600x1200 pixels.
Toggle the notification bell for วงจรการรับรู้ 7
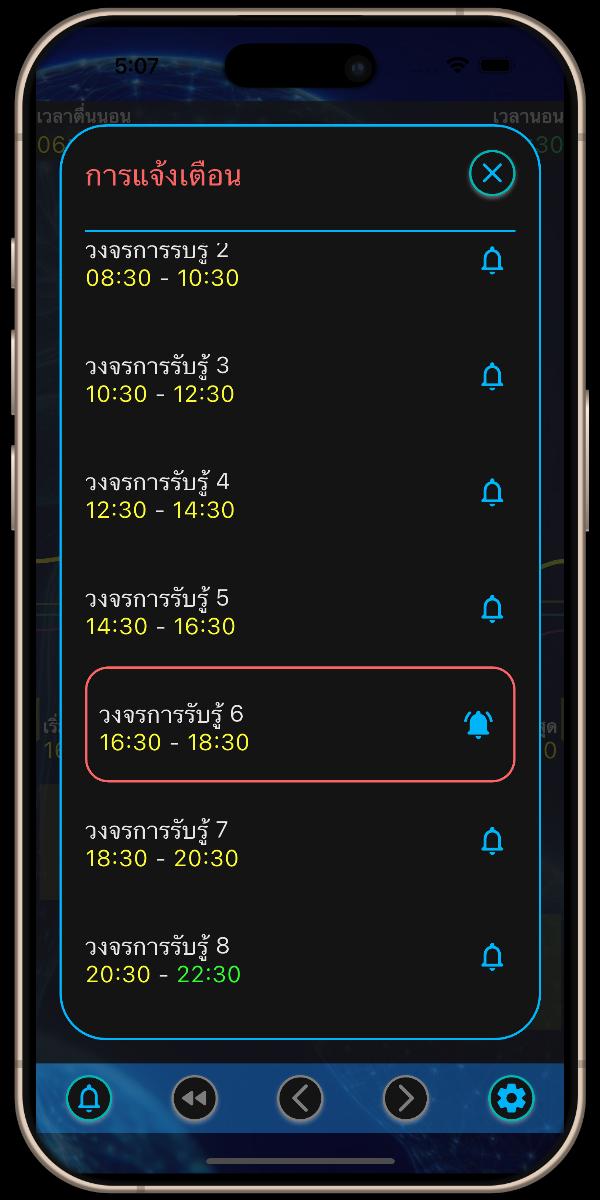492,841
